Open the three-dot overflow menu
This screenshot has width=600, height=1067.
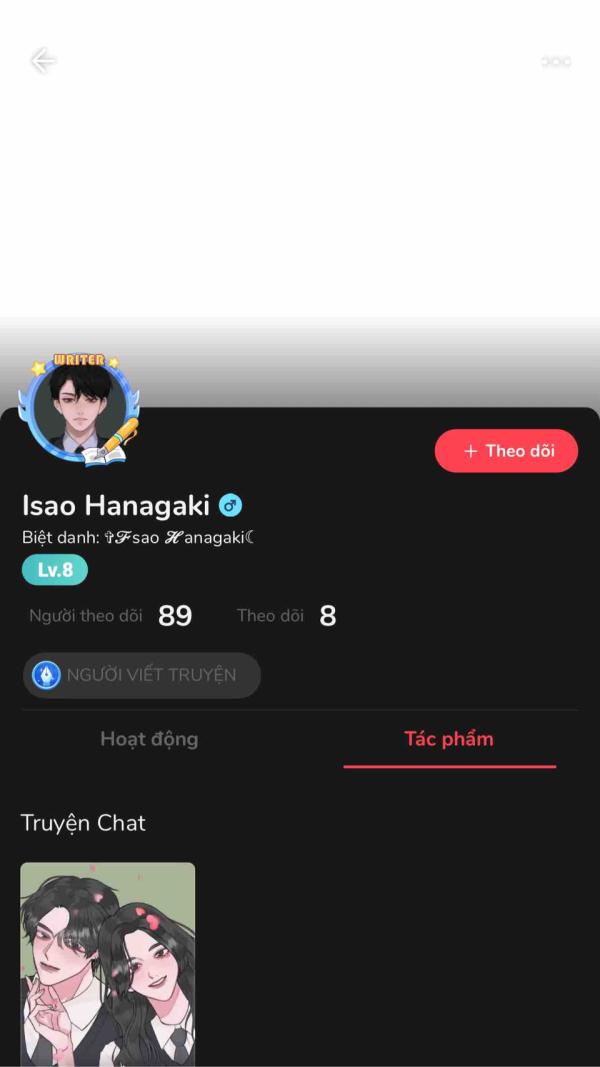[556, 61]
